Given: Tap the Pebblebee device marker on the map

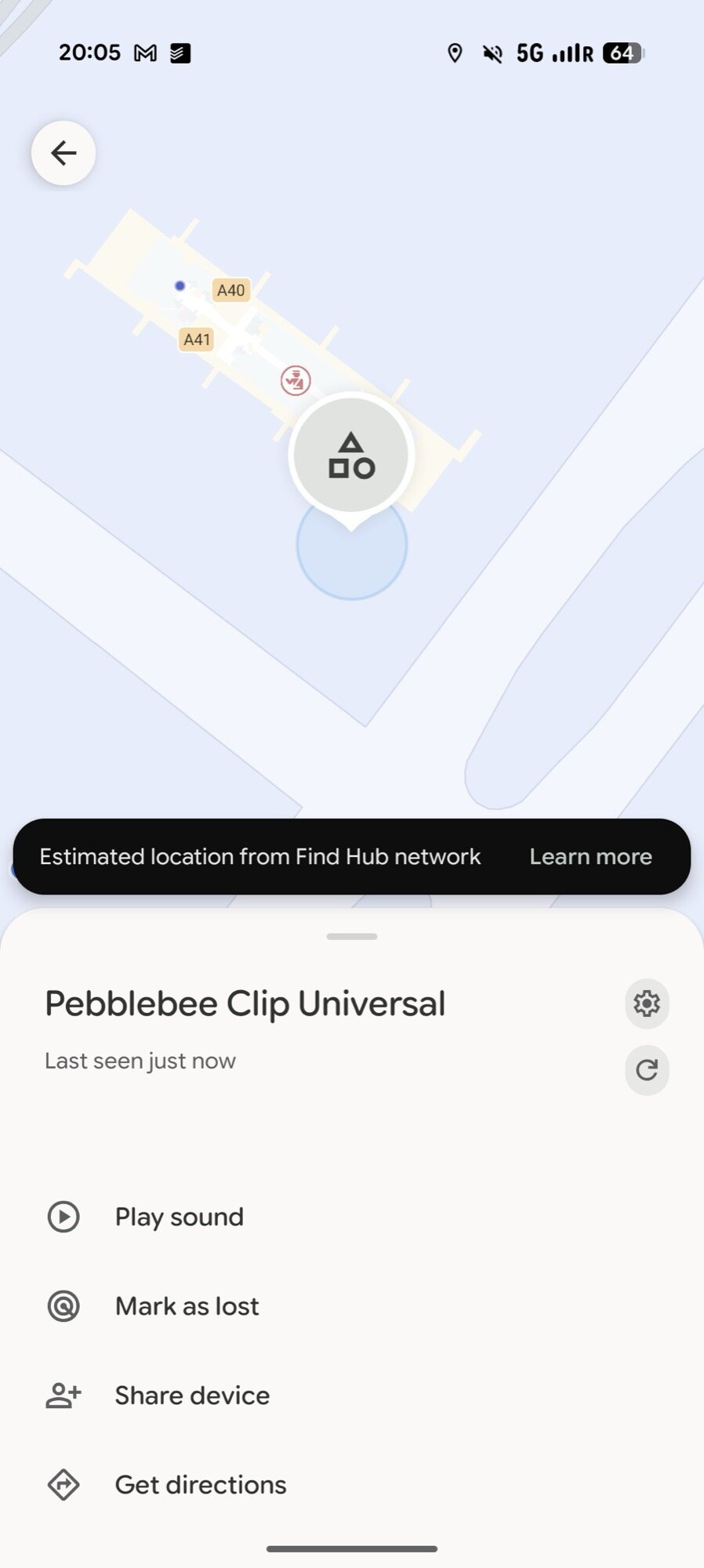Looking at the screenshot, I should 351,459.
